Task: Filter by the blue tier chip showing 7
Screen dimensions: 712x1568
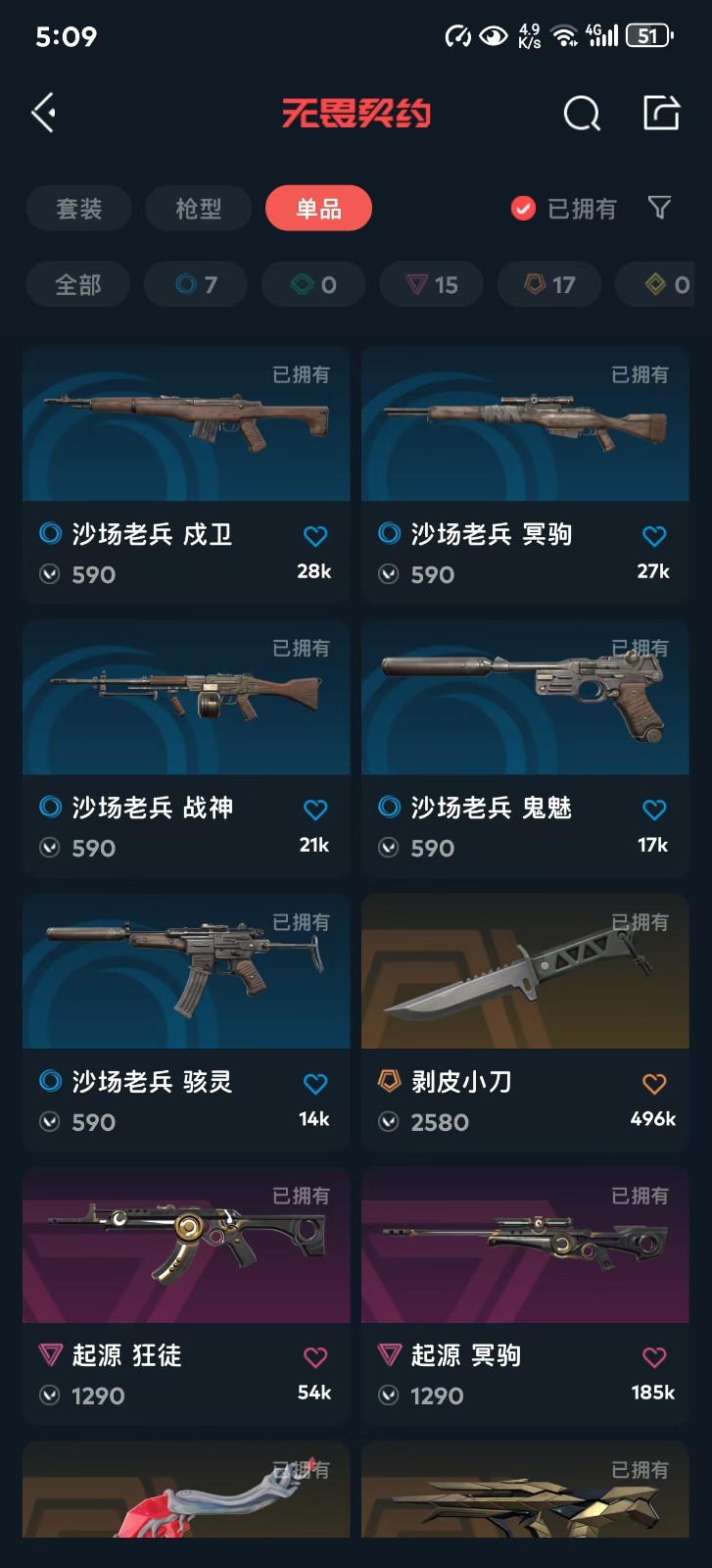Action: 196,285
